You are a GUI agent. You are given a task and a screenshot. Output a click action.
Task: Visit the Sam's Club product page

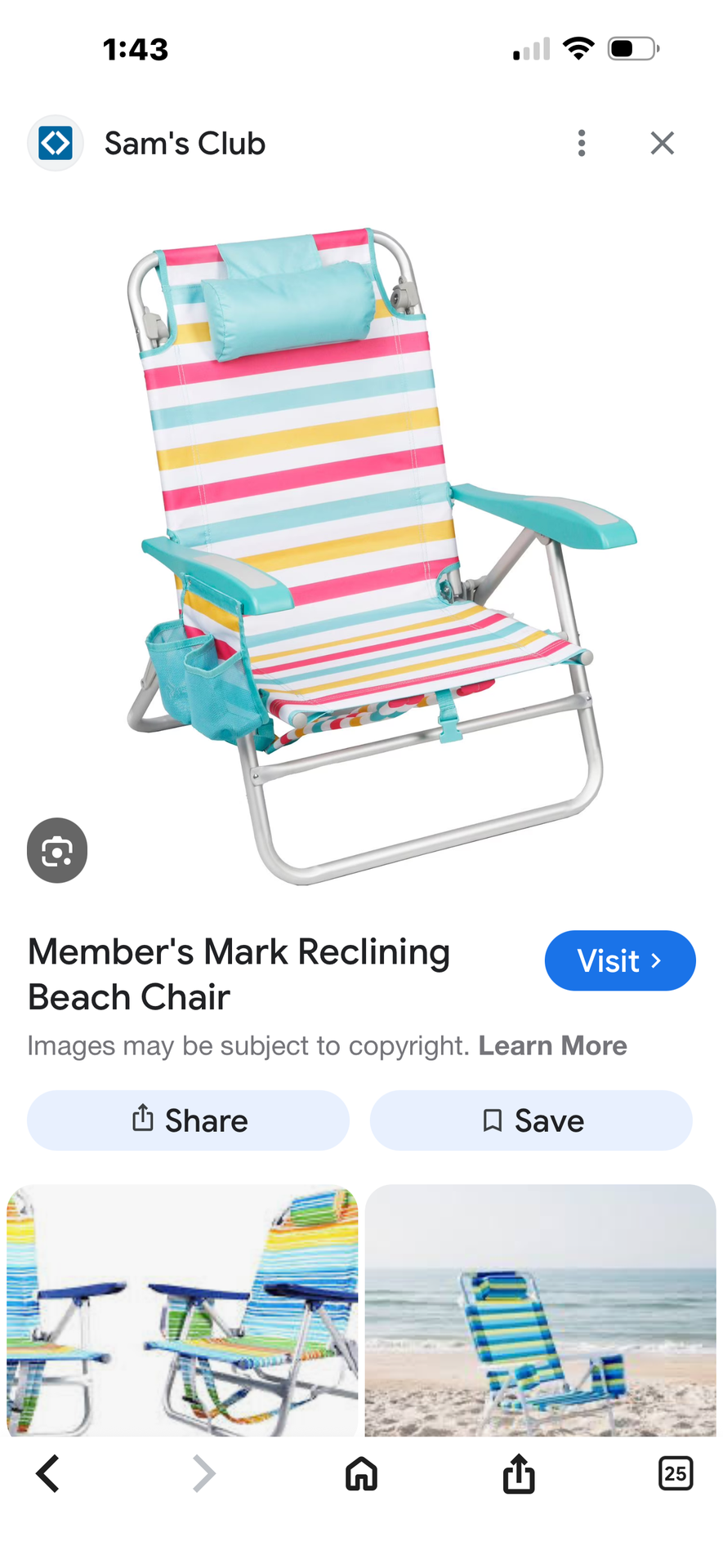tap(619, 960)
